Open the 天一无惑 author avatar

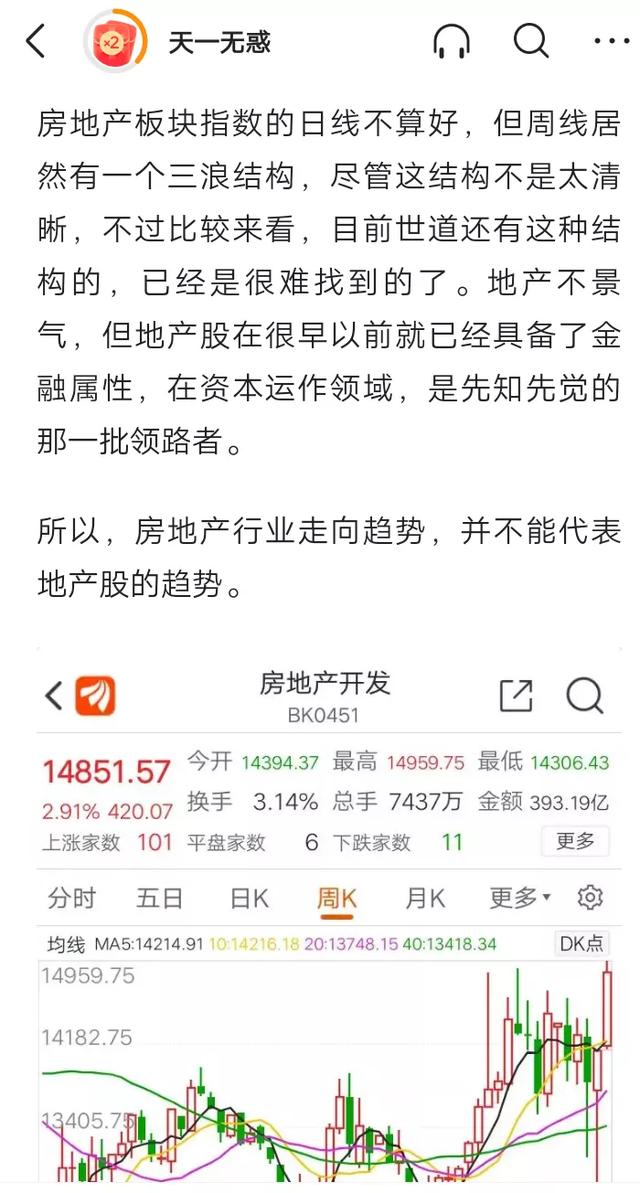pos(115,41)
